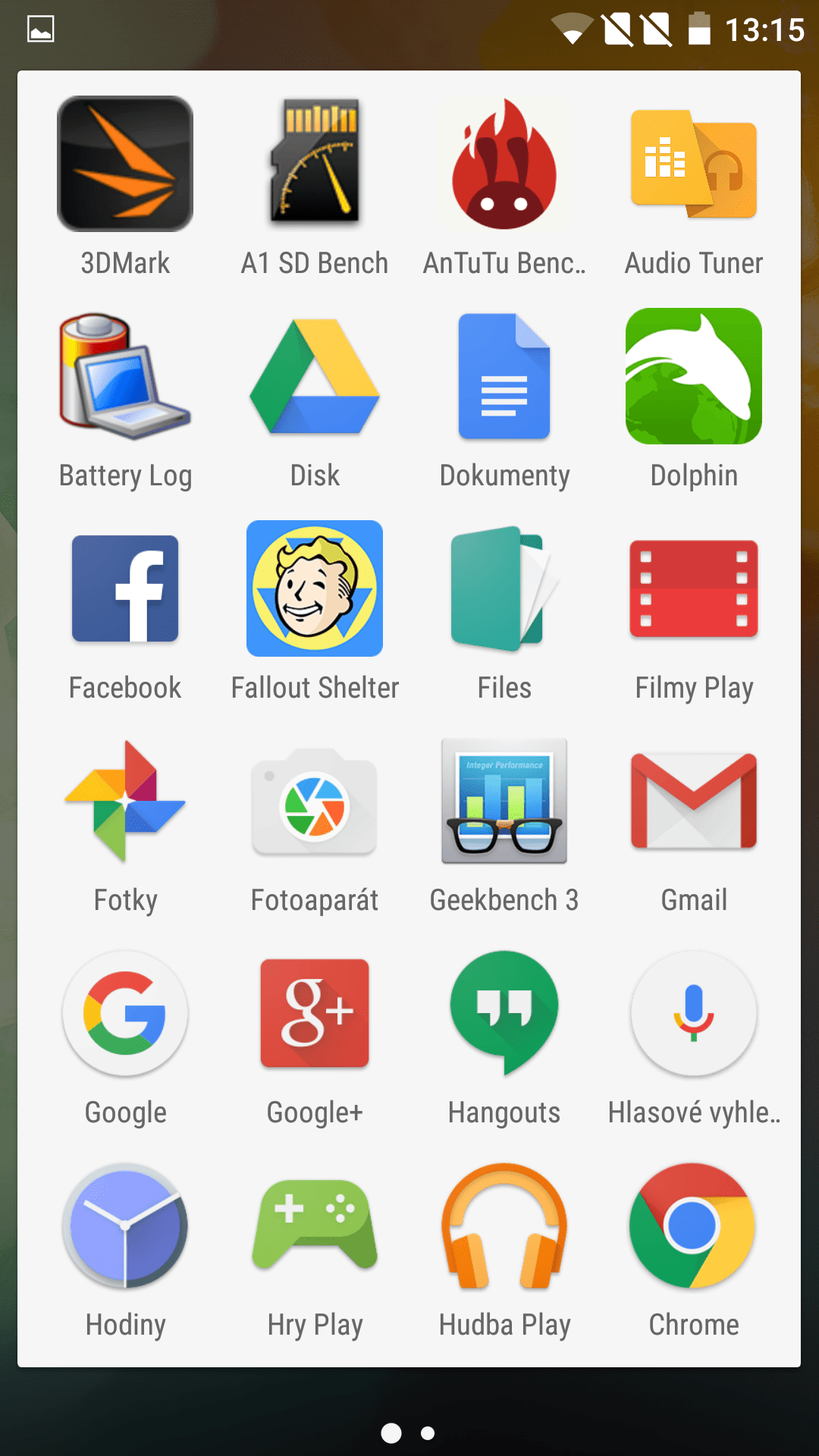Launch the Dokumenty app
Image resolution: width=819 pixels, height=1456 pixels.
click(x=504, y=376)
